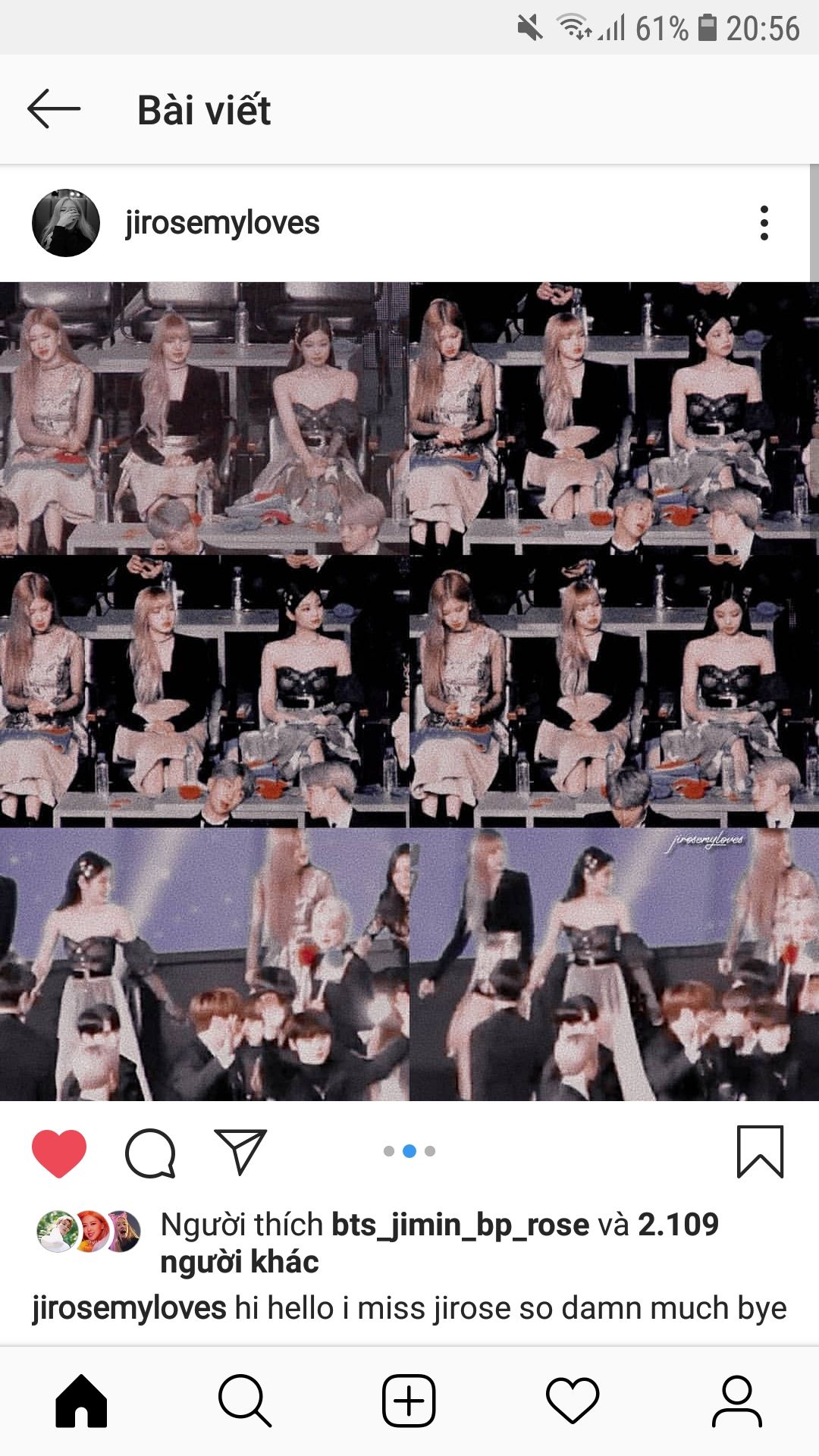Tap jirosemyloves username in the caption
819x1456 pixels.
129,1308
